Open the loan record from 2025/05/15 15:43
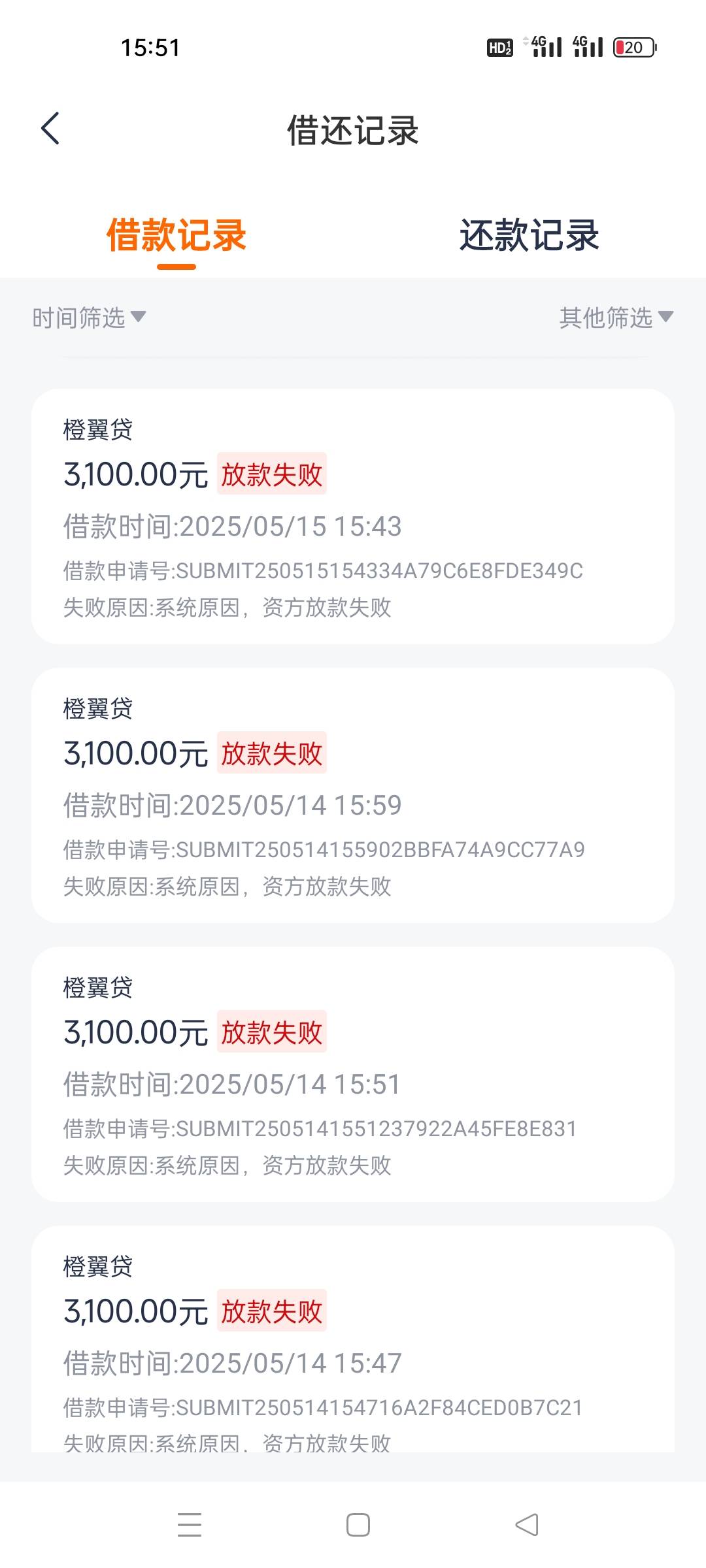Screen dimensions: 706x1568 [x=353, y=516]
